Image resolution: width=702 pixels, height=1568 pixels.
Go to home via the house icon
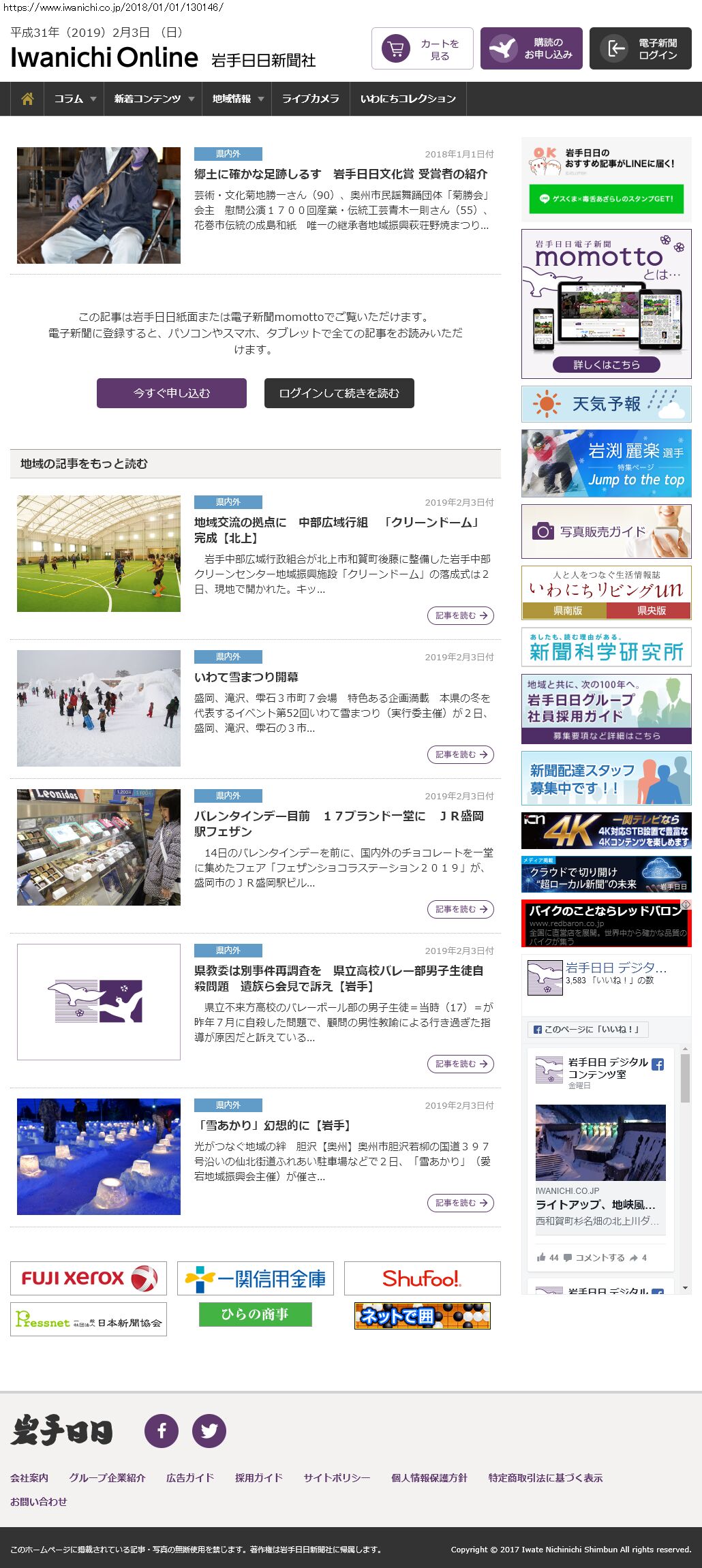pos(27,99)
